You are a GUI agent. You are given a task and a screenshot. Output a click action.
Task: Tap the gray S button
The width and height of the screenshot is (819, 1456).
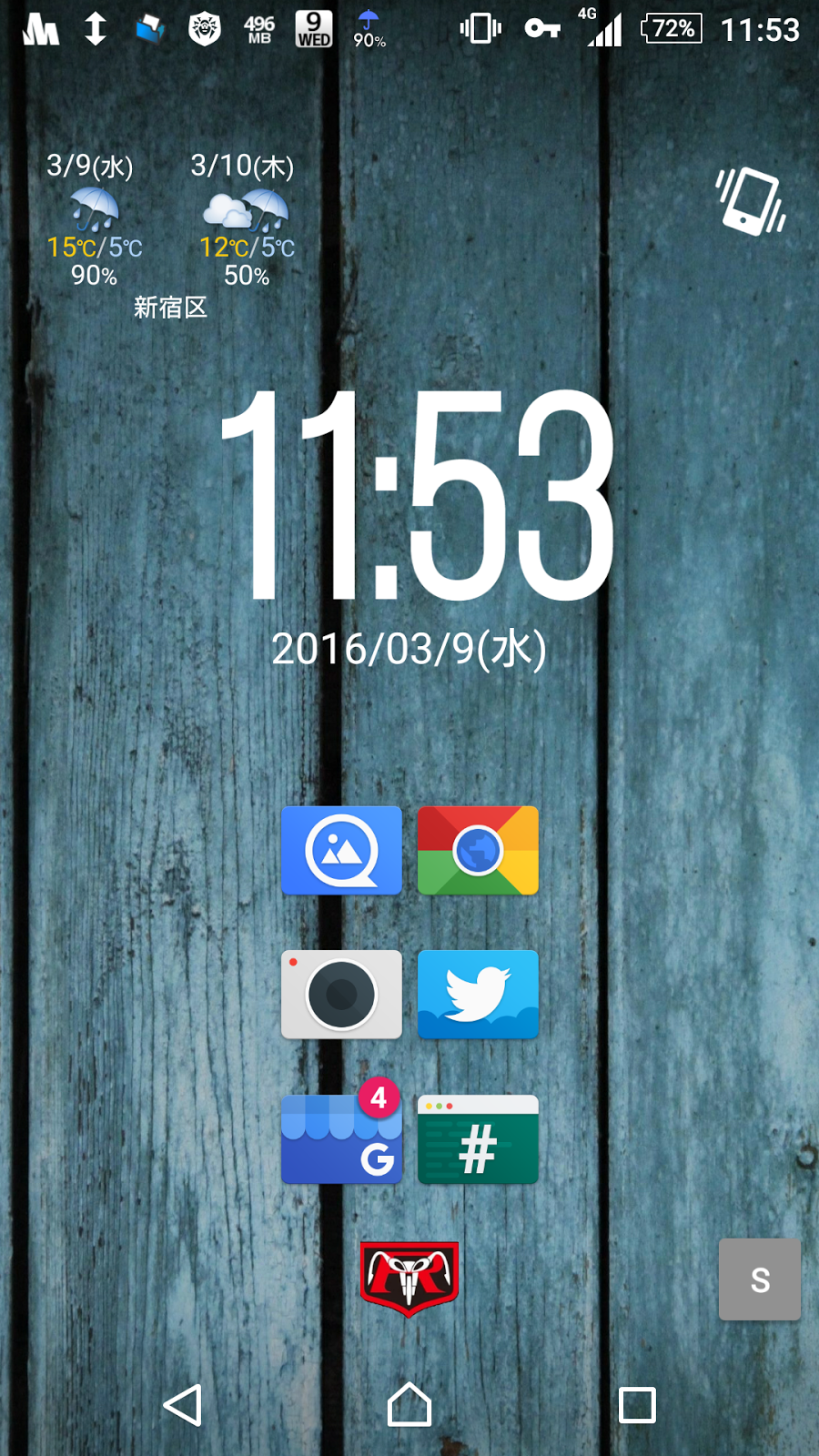click(760, 1279)
